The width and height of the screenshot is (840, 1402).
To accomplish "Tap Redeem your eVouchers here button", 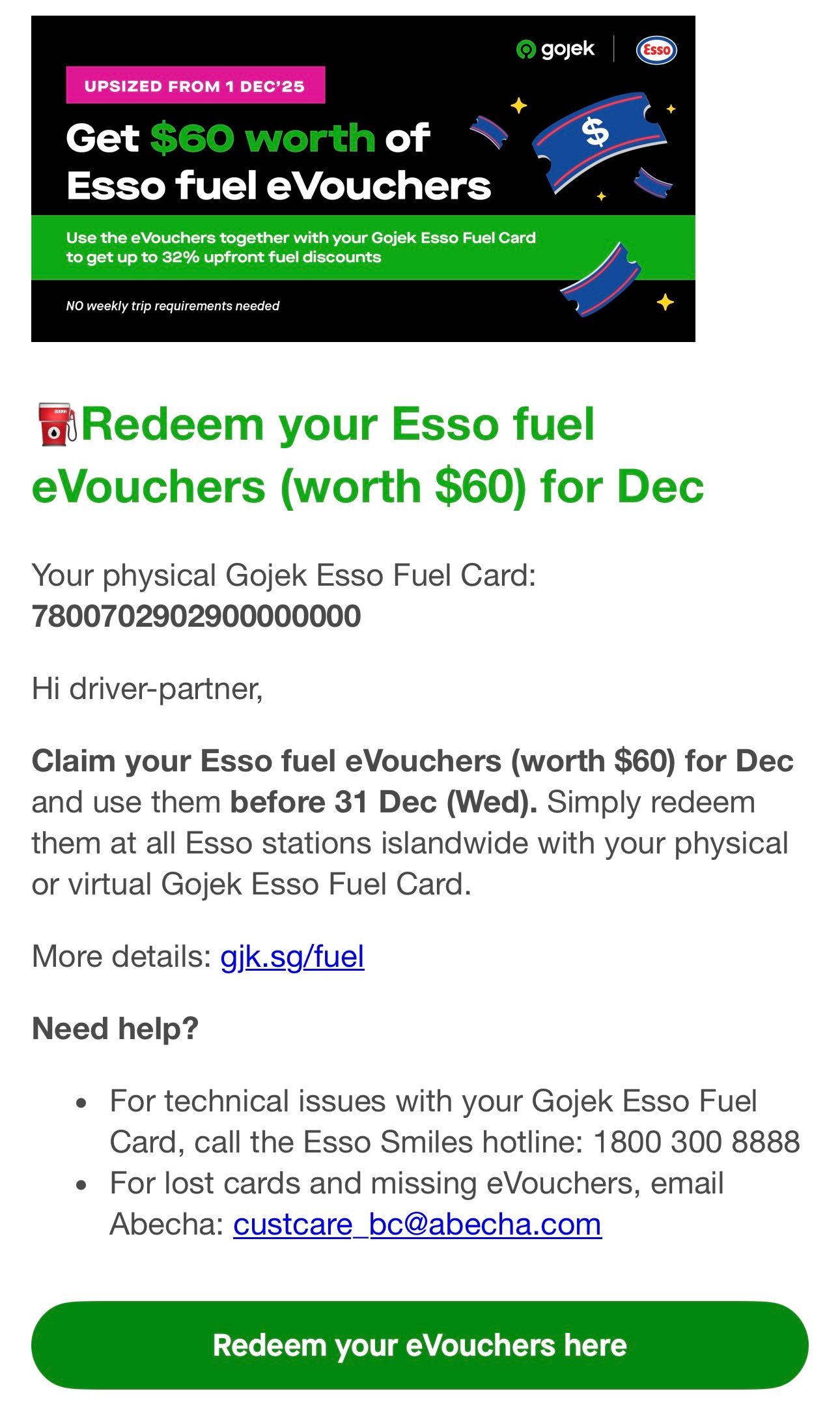I will [x=419, y=1345].
